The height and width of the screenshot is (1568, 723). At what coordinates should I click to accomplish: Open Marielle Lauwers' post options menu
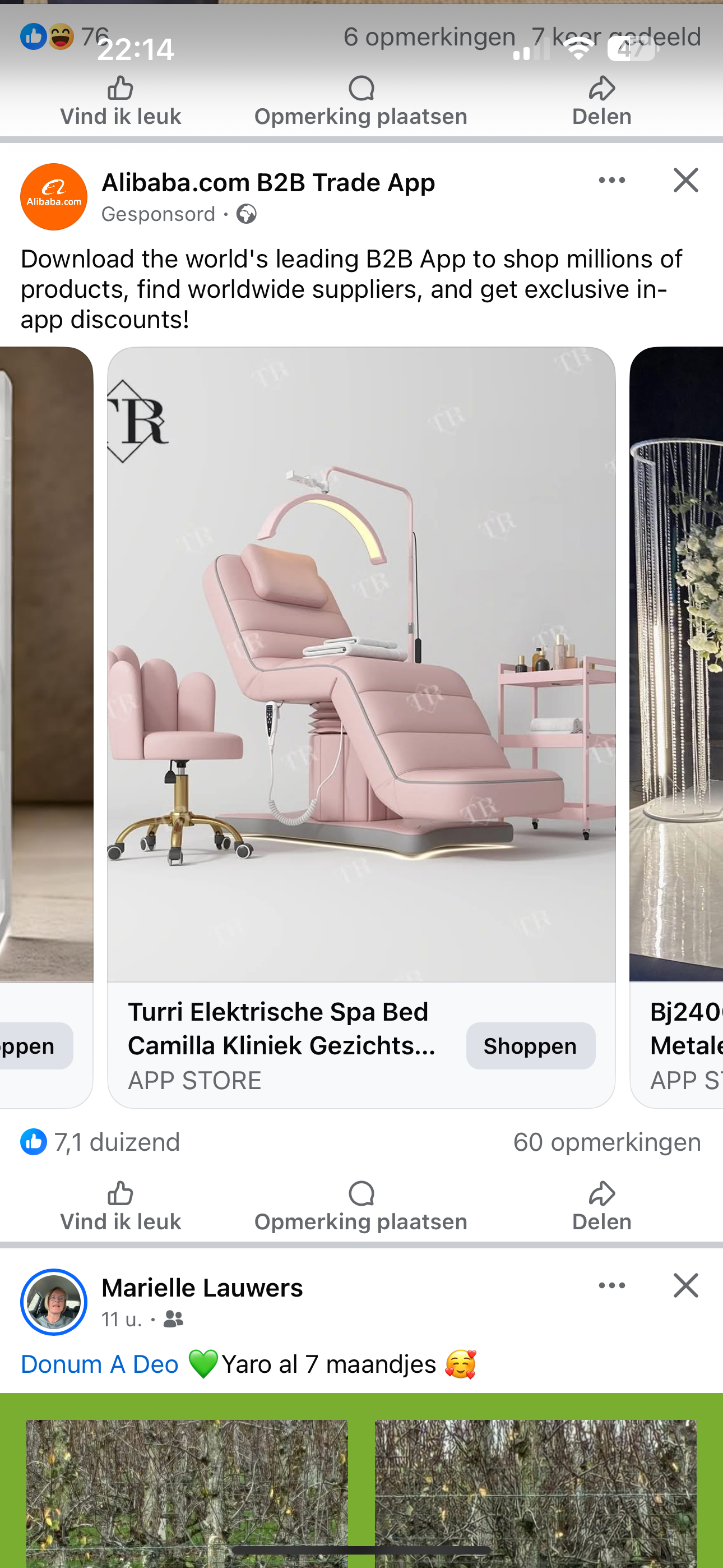[x=611, y=1285]
